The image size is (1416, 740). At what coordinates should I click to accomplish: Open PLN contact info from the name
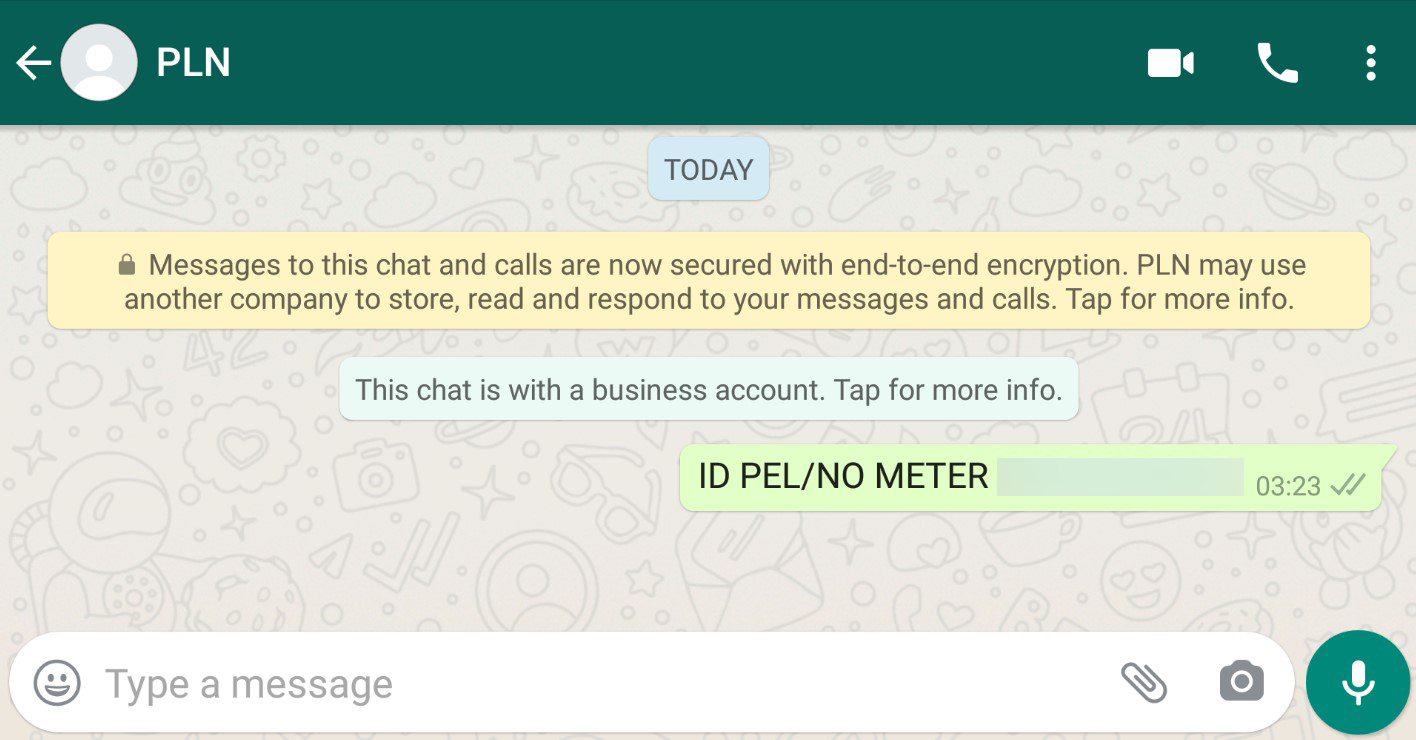(193, 63)
